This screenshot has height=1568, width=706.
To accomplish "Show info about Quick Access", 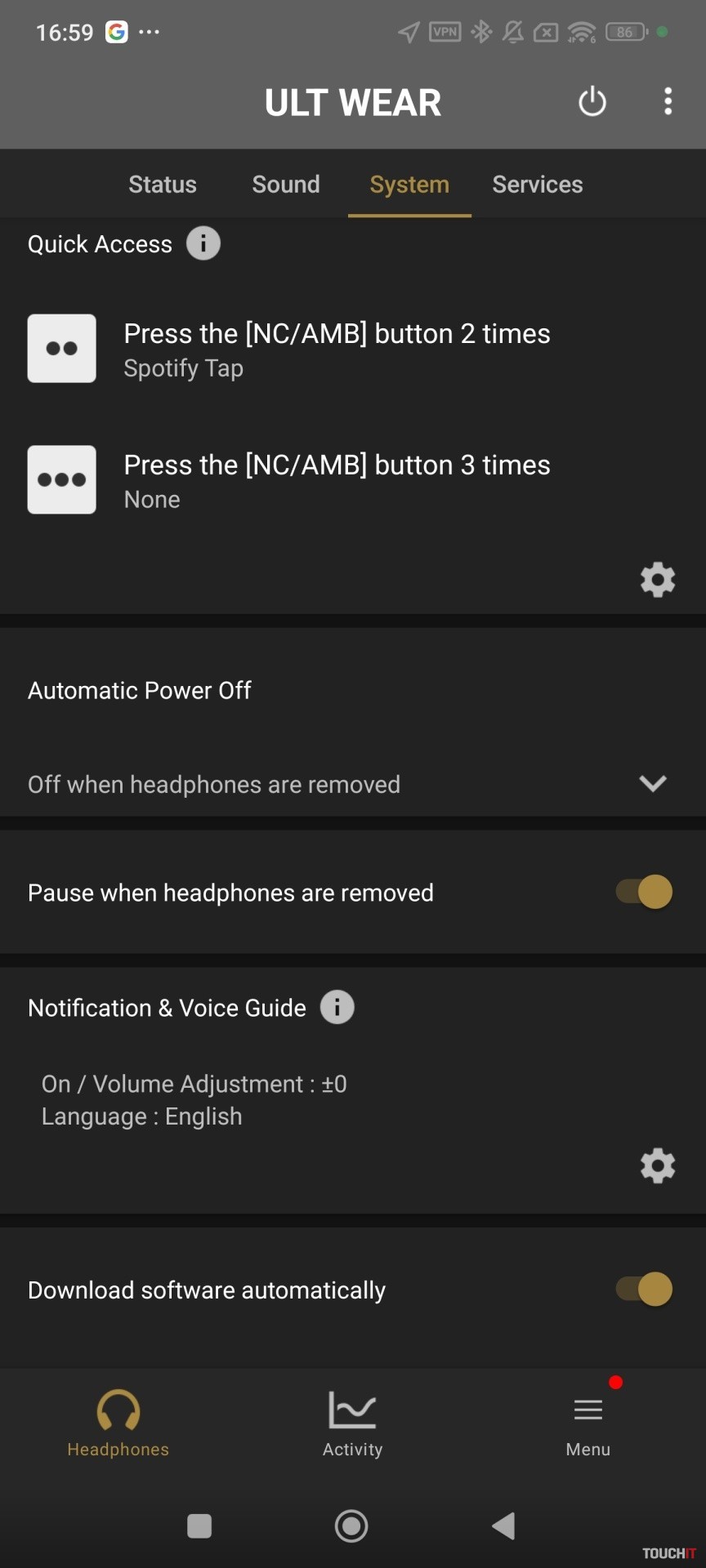I will tap(203, 243).
